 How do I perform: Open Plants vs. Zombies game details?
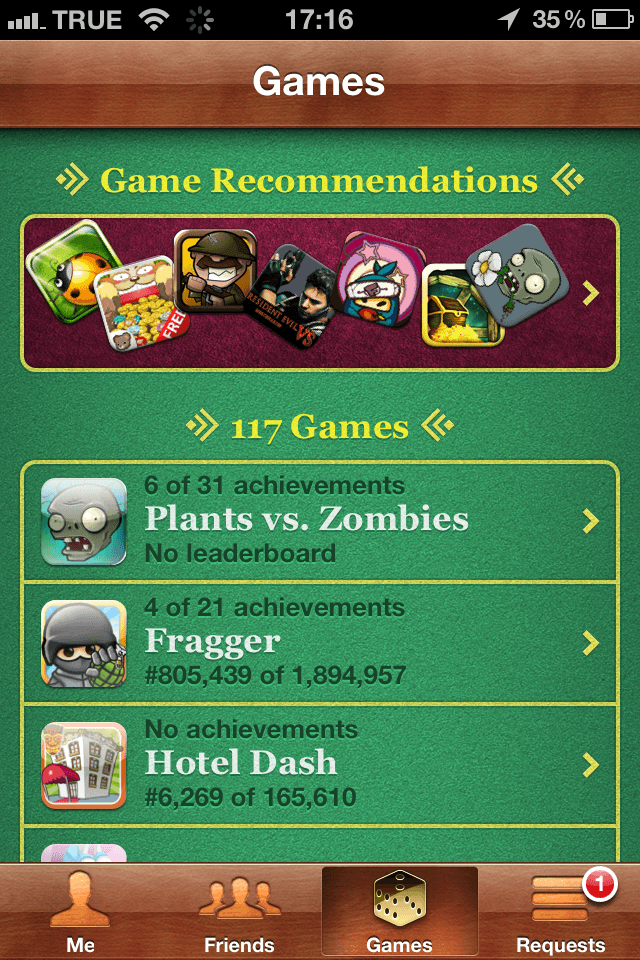click(320, 520)
